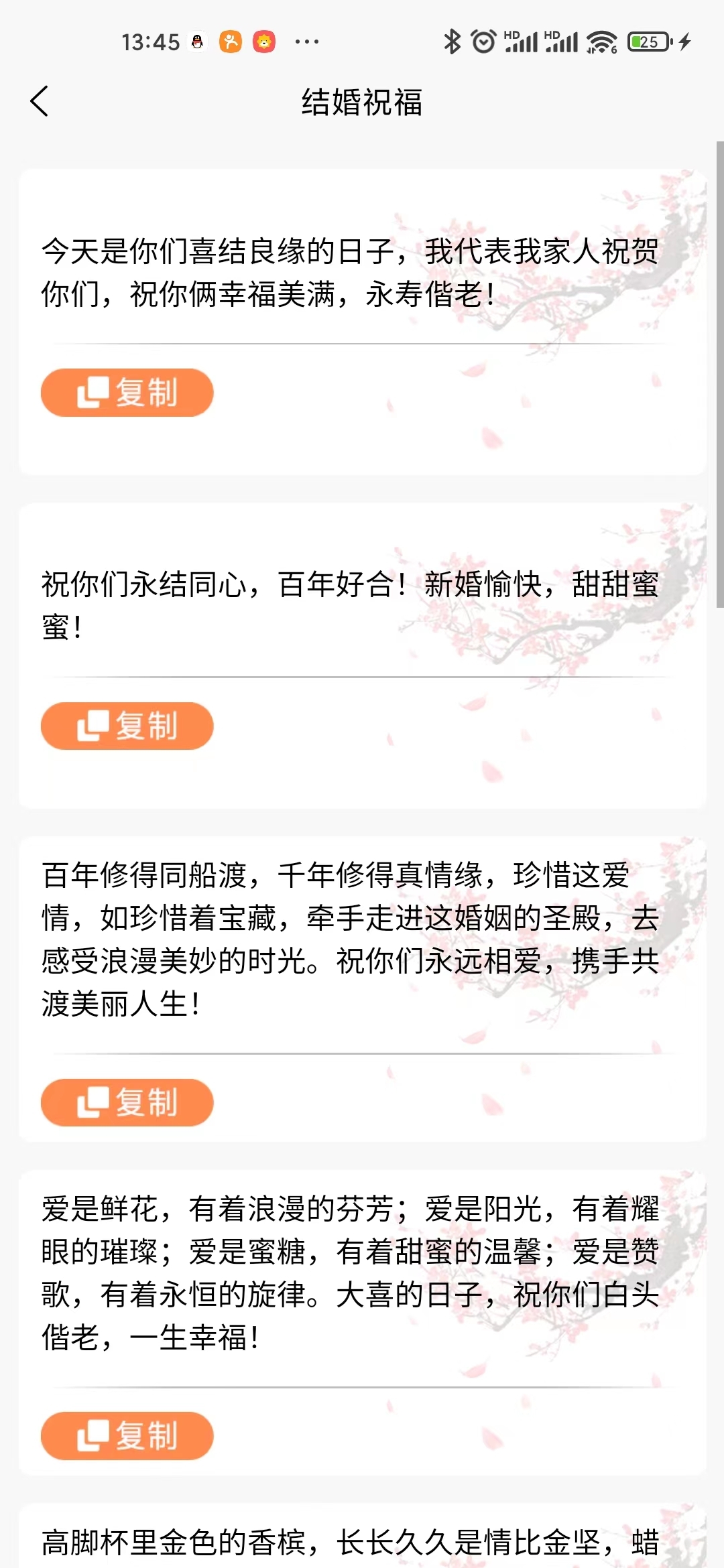The width and height of the screenshot is (724, 1568).
Task: Copy the 爱是鲜花 blessing message
Action: [x=127, y=1436]
